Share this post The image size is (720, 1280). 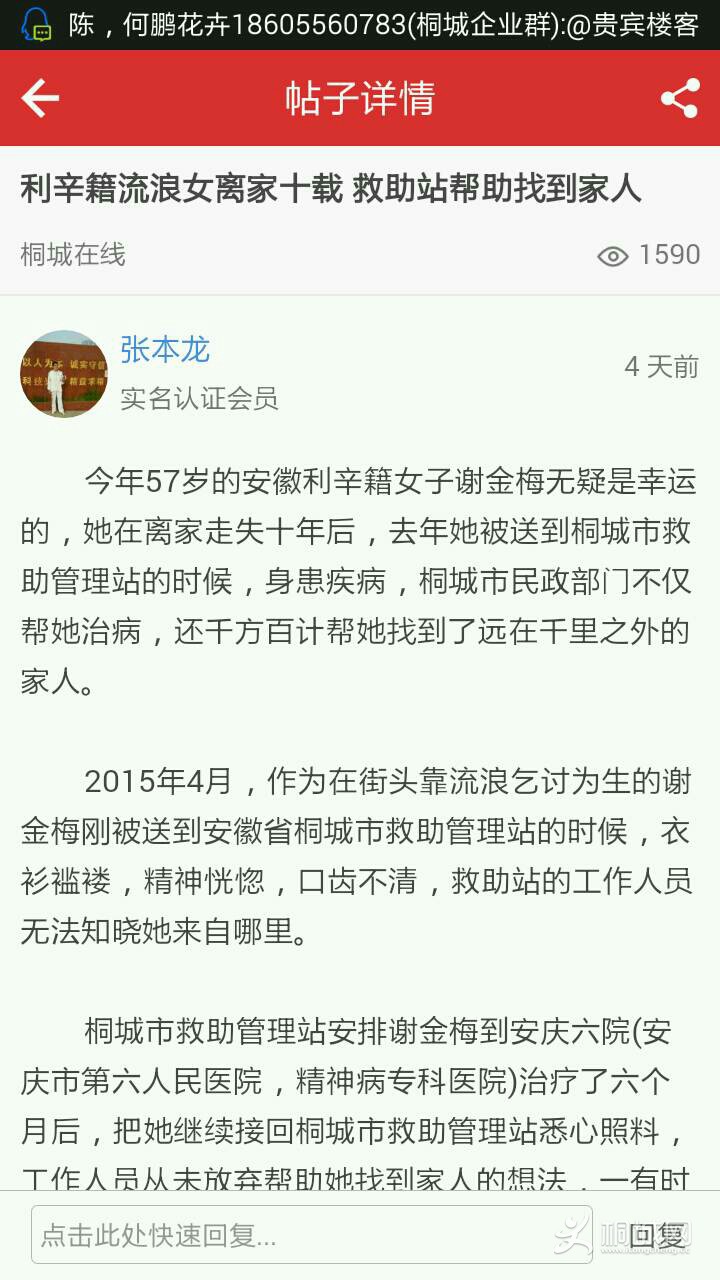coord(680,99)
